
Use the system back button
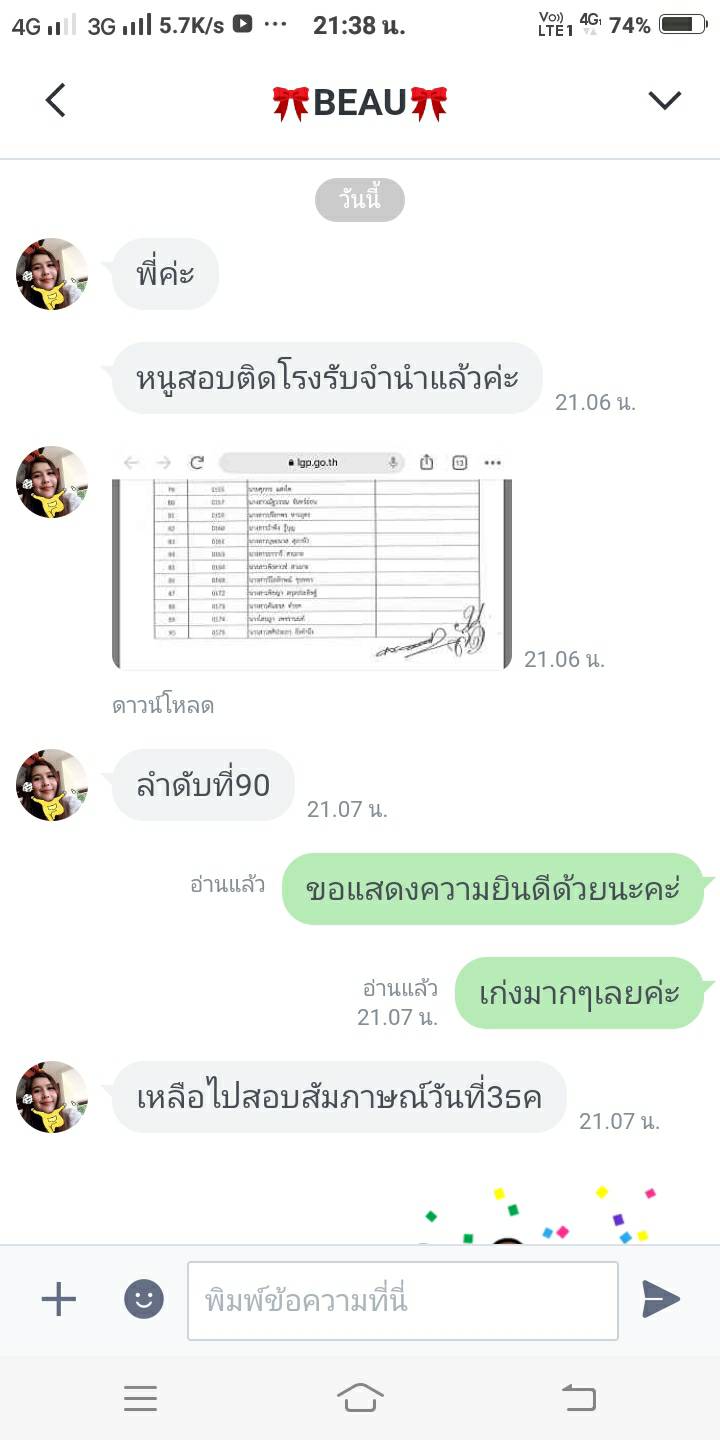point(579,1398)
